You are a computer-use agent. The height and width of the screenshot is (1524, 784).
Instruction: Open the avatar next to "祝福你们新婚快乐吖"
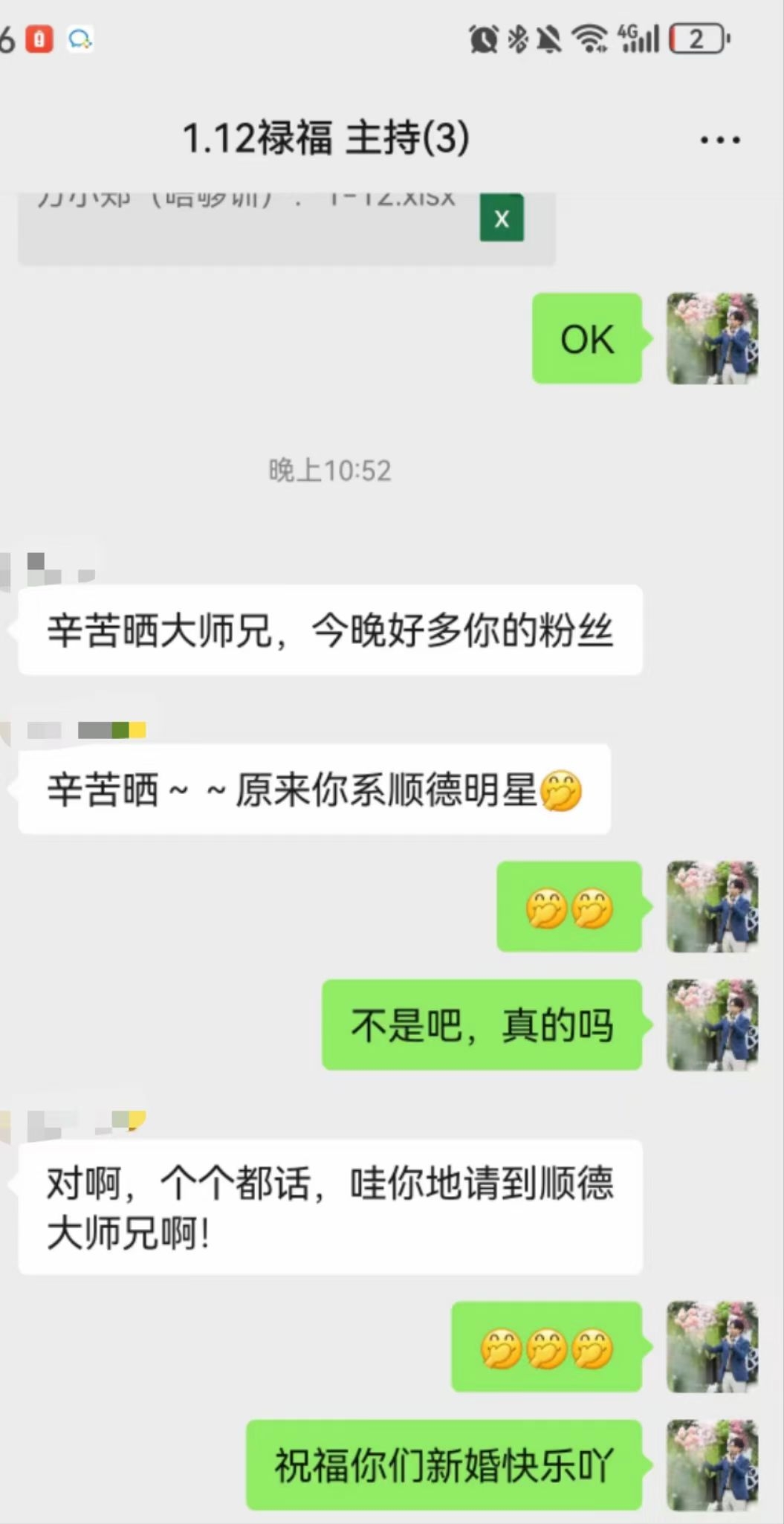711,1465
